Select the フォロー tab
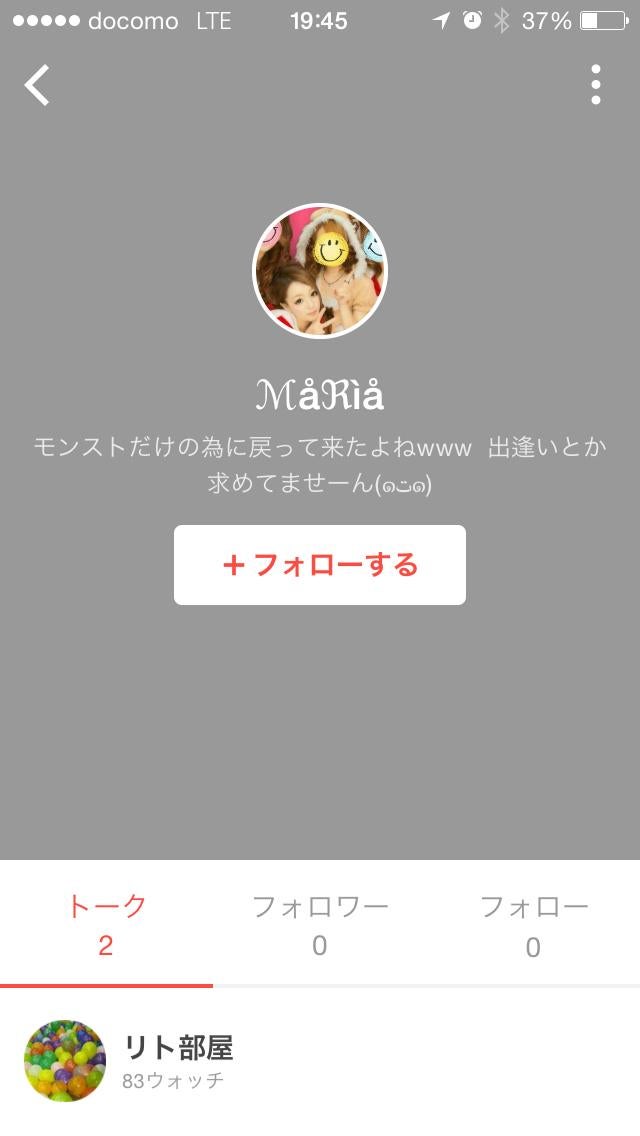 pos(533,925)
